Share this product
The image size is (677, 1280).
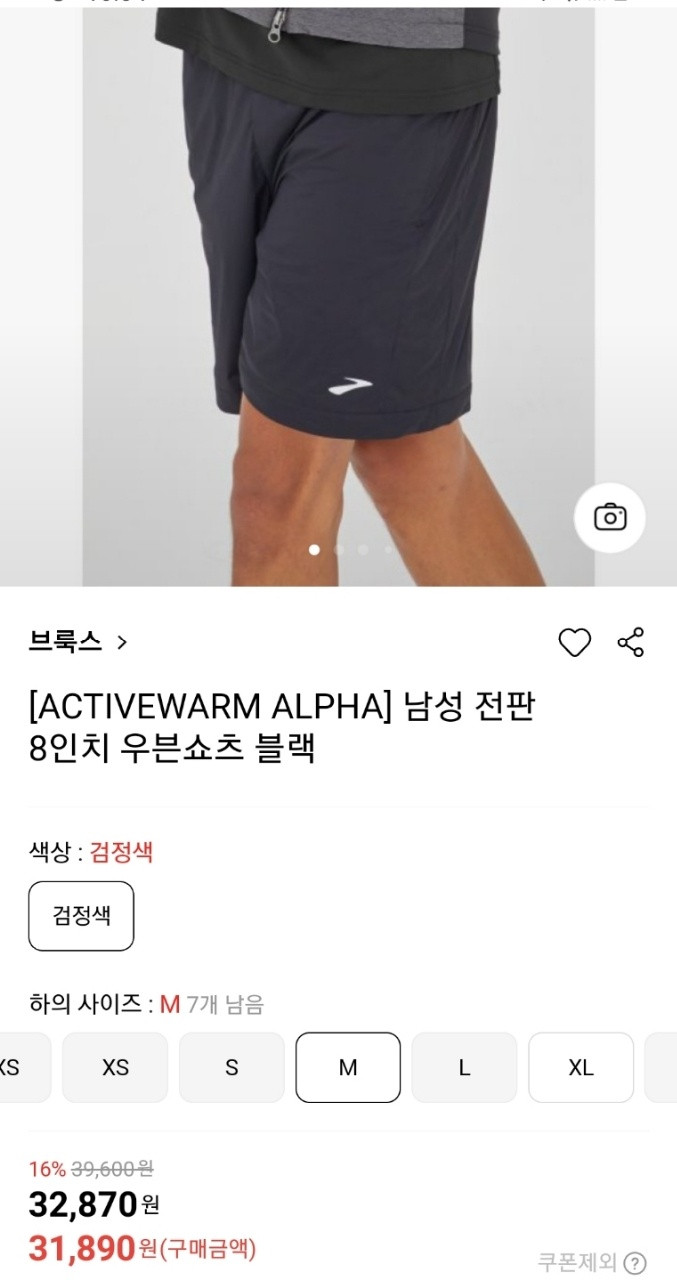[631, 642]
